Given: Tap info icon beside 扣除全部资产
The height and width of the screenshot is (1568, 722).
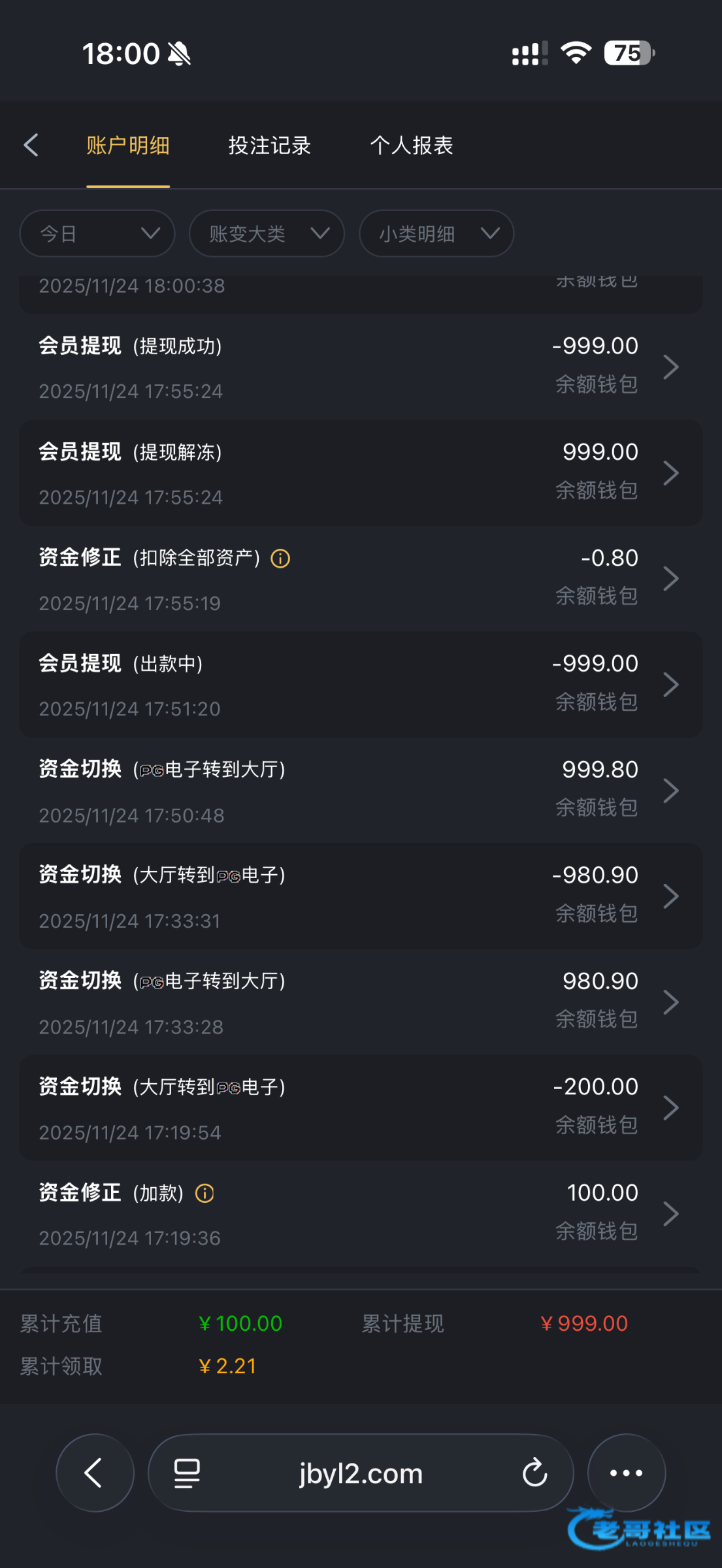Looking at the screenshot, I should [280, 559].
